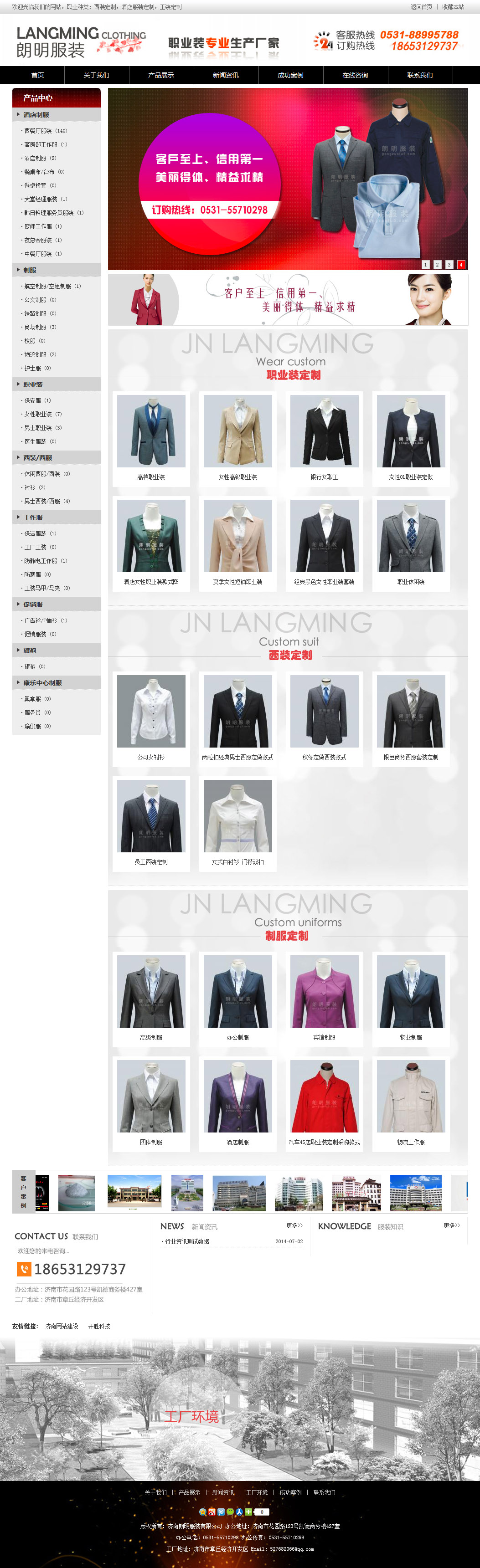This screenshot has height=1568, width=480.
Task: Tap 更多 next to 新闻资讯
Action: click(x=294, y=1225)
